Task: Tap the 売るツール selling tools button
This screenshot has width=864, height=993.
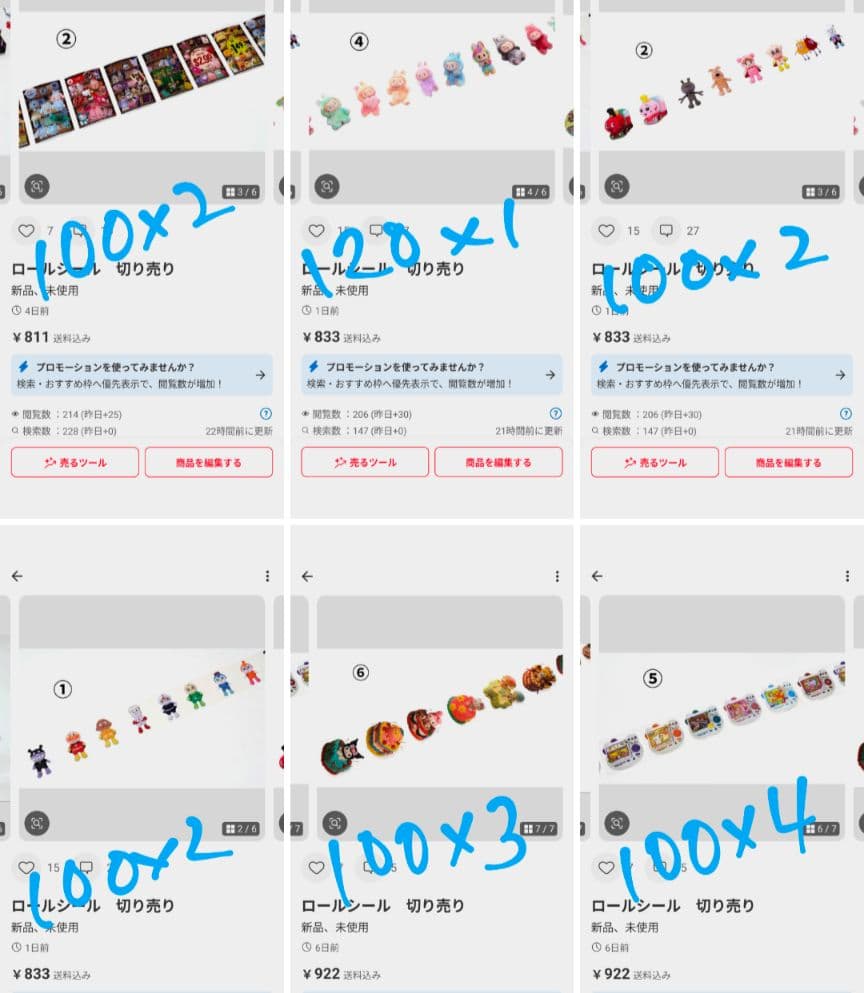Action: 75,463
